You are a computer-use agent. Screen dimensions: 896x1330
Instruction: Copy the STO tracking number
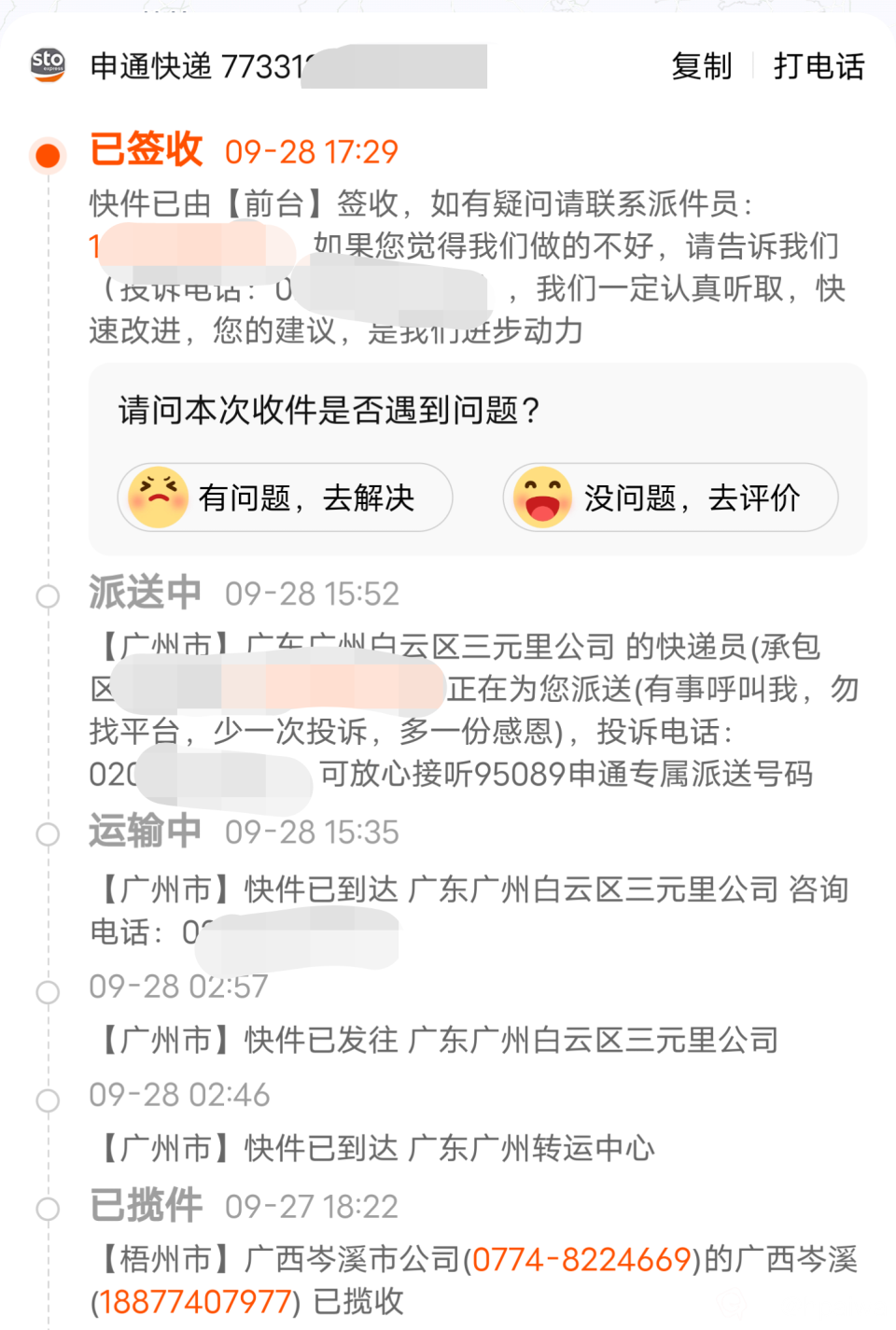(702, 66)
